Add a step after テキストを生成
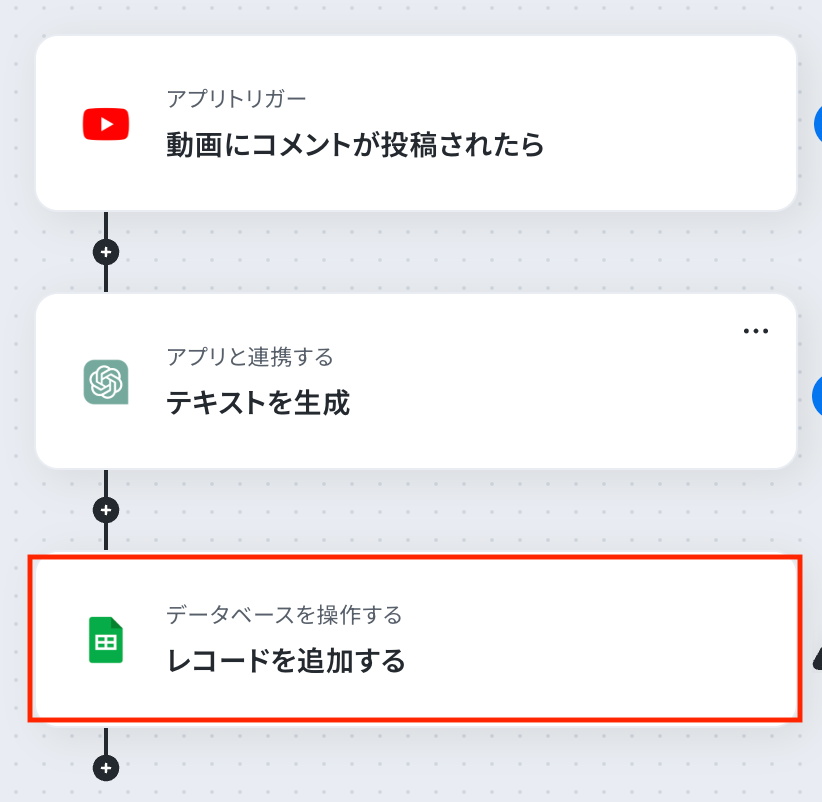The height and width of the screenshot is (802, 822). 106,509
